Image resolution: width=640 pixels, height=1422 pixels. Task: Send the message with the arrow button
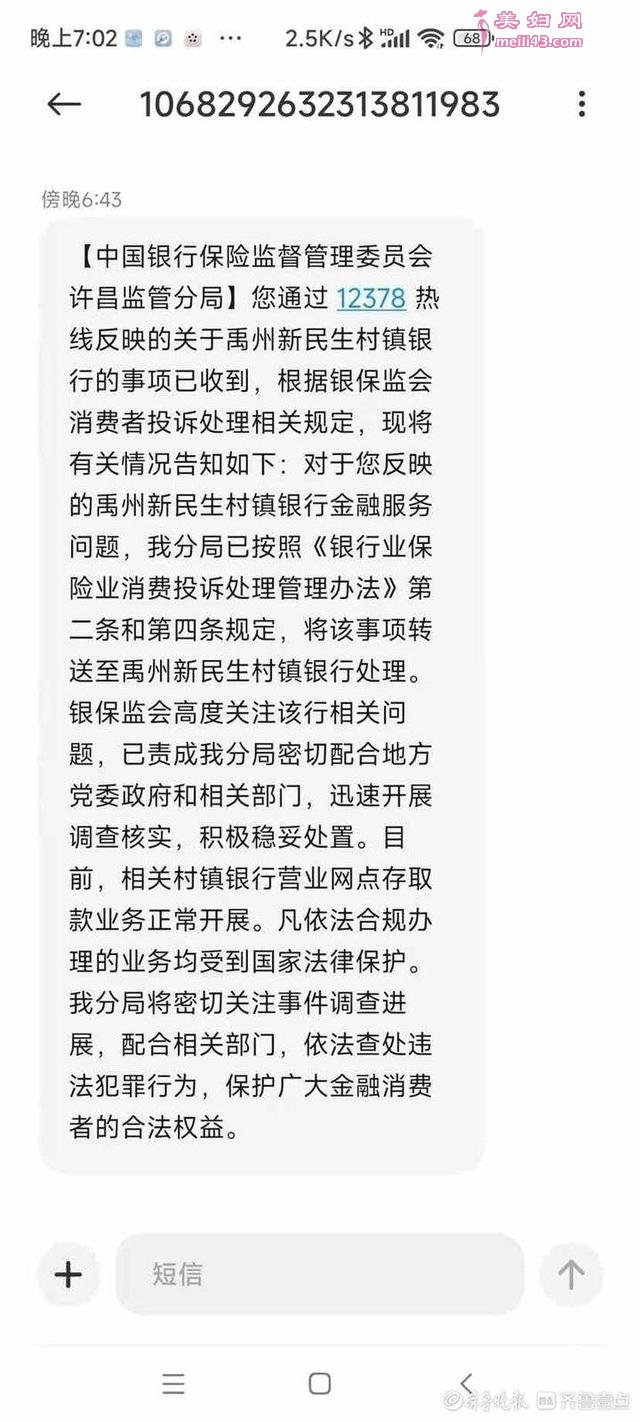[x=571, y=1274]
